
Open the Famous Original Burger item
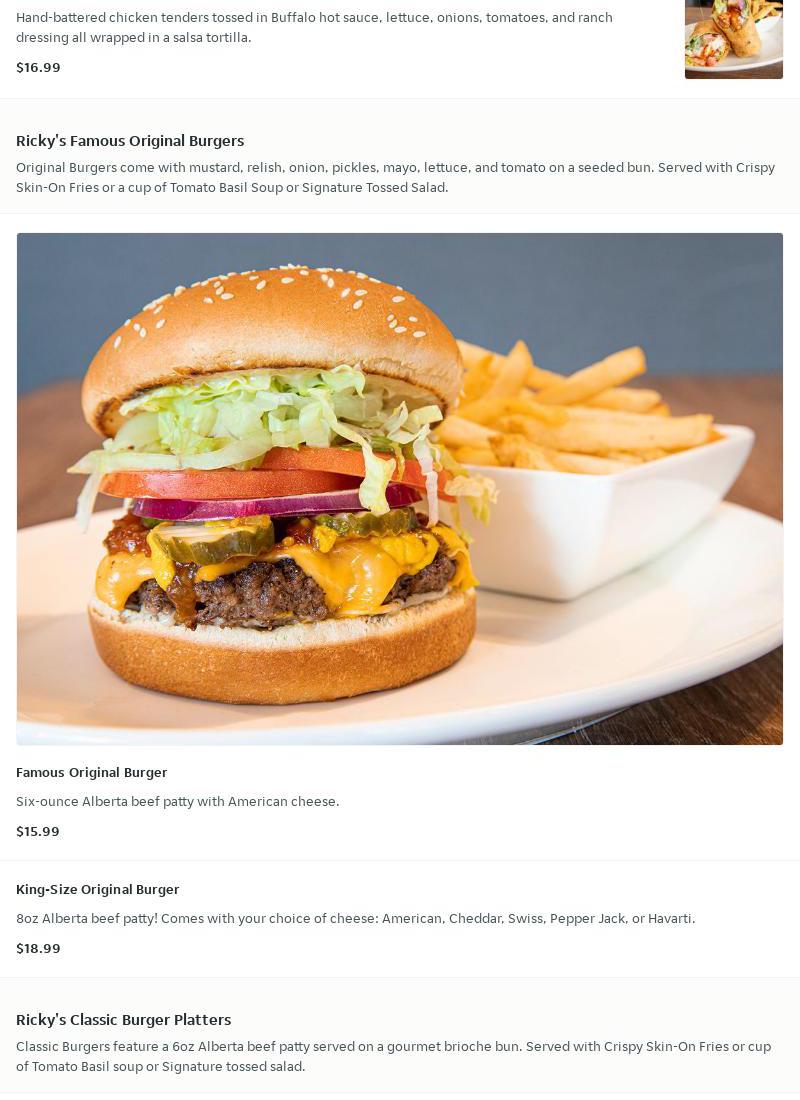click(91, 772)
